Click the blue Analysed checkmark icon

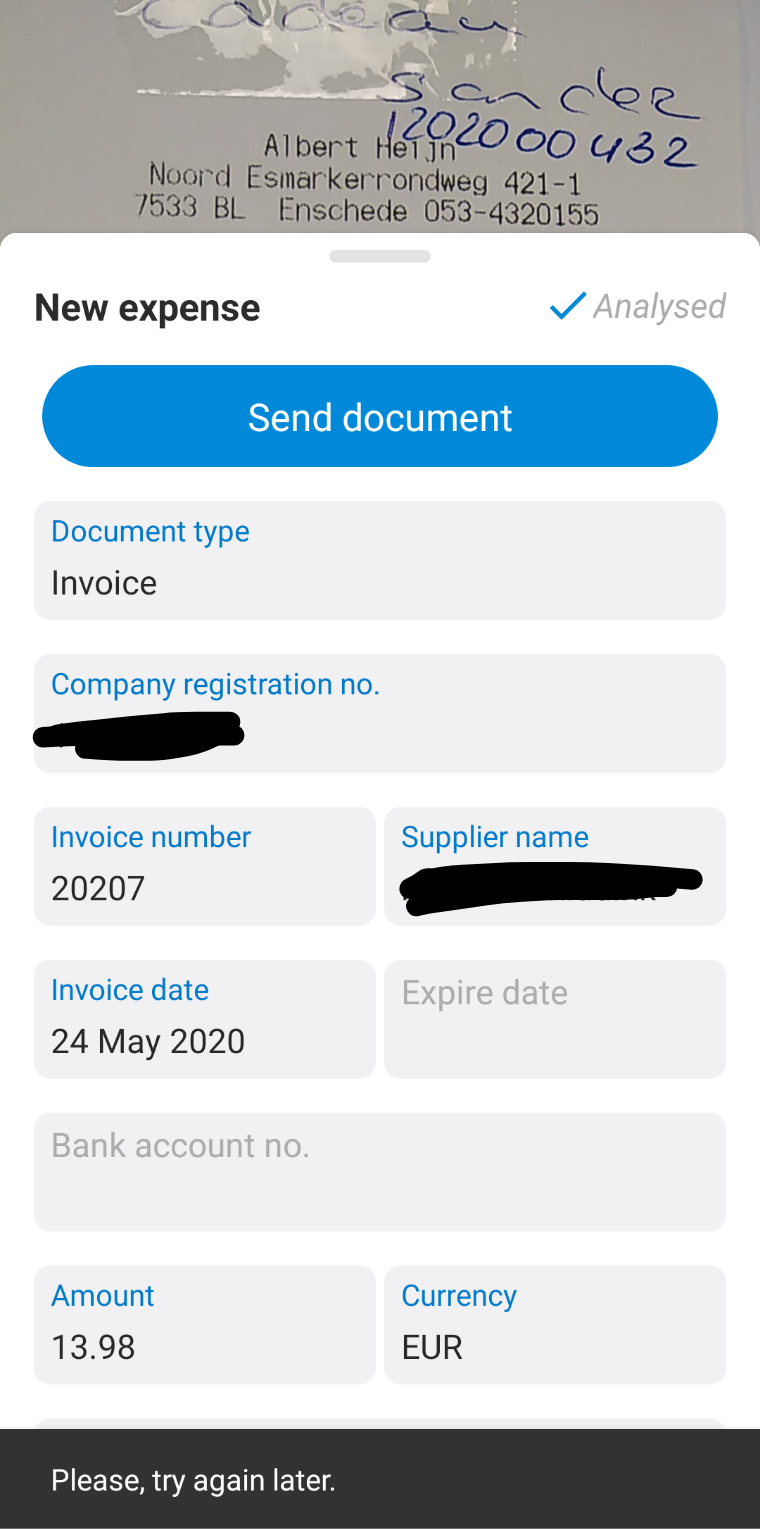567,306
